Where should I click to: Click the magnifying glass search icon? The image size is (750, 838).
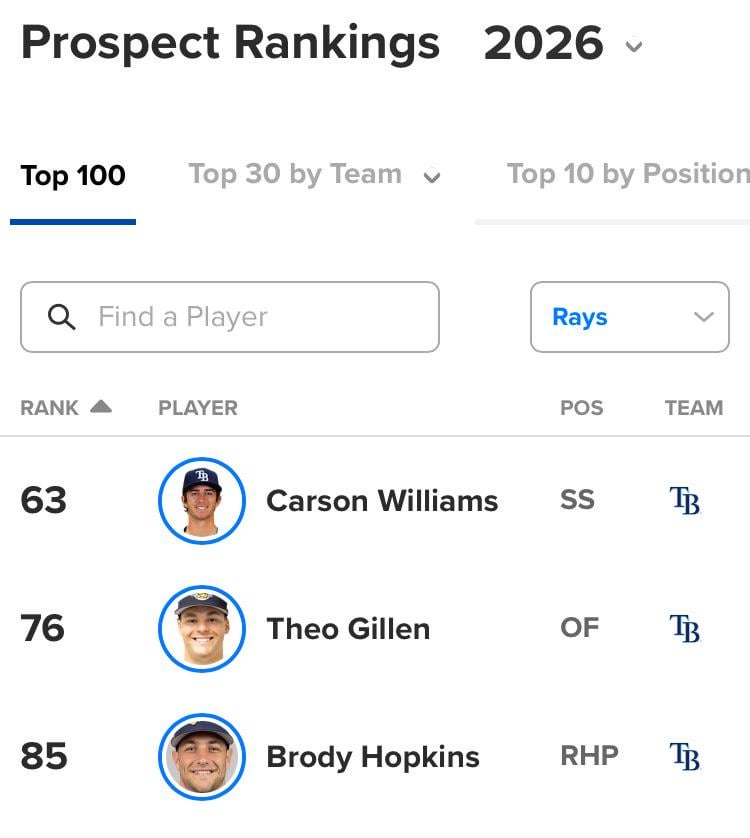click(62, 317)
